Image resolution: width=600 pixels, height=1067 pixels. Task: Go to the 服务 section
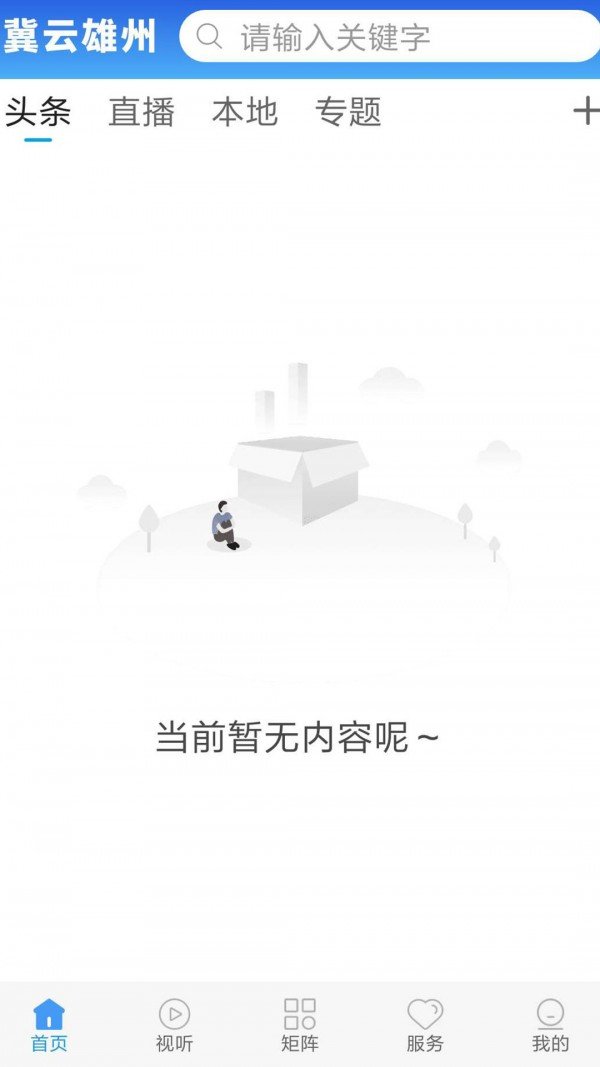coord(424,1025)
